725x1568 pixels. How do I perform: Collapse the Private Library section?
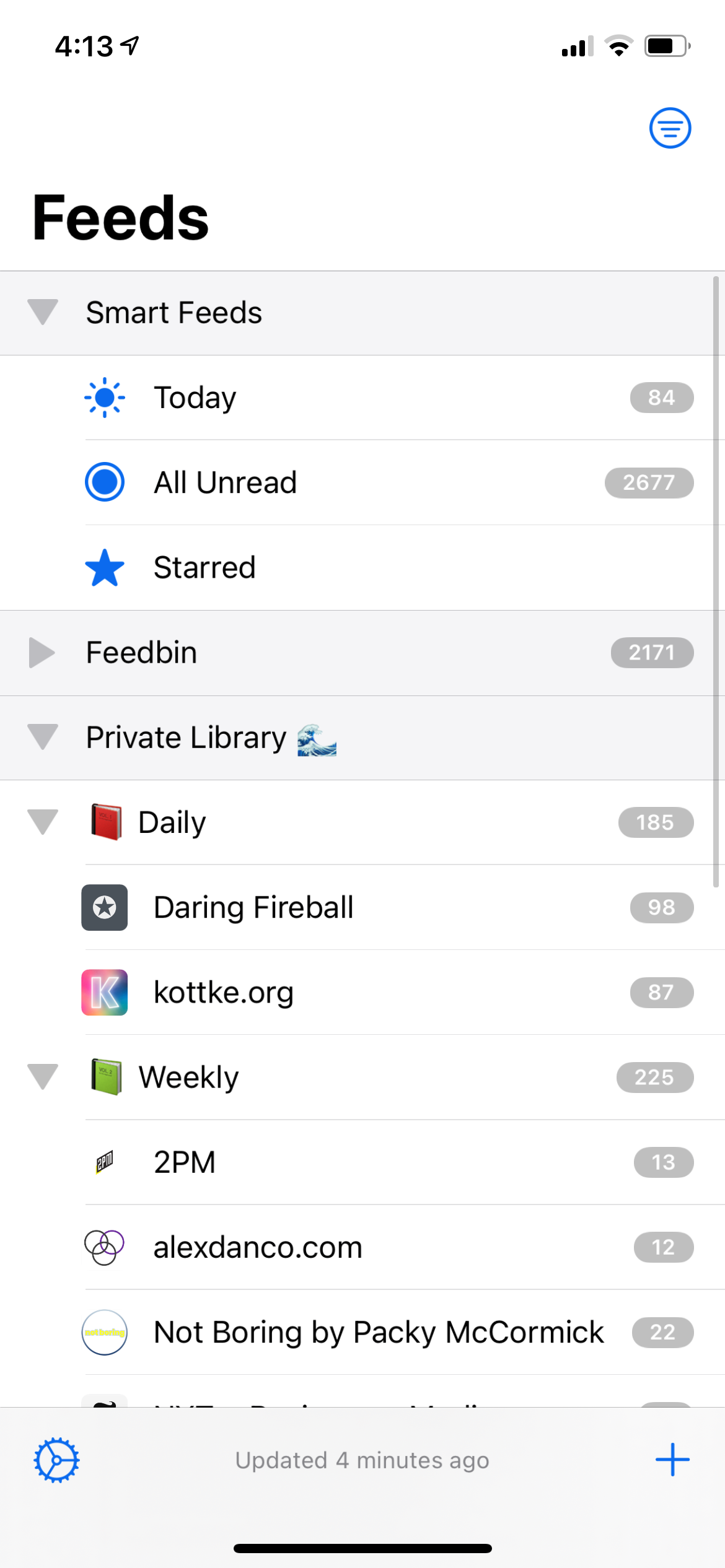pyautogui.click(x=43, y=737)
